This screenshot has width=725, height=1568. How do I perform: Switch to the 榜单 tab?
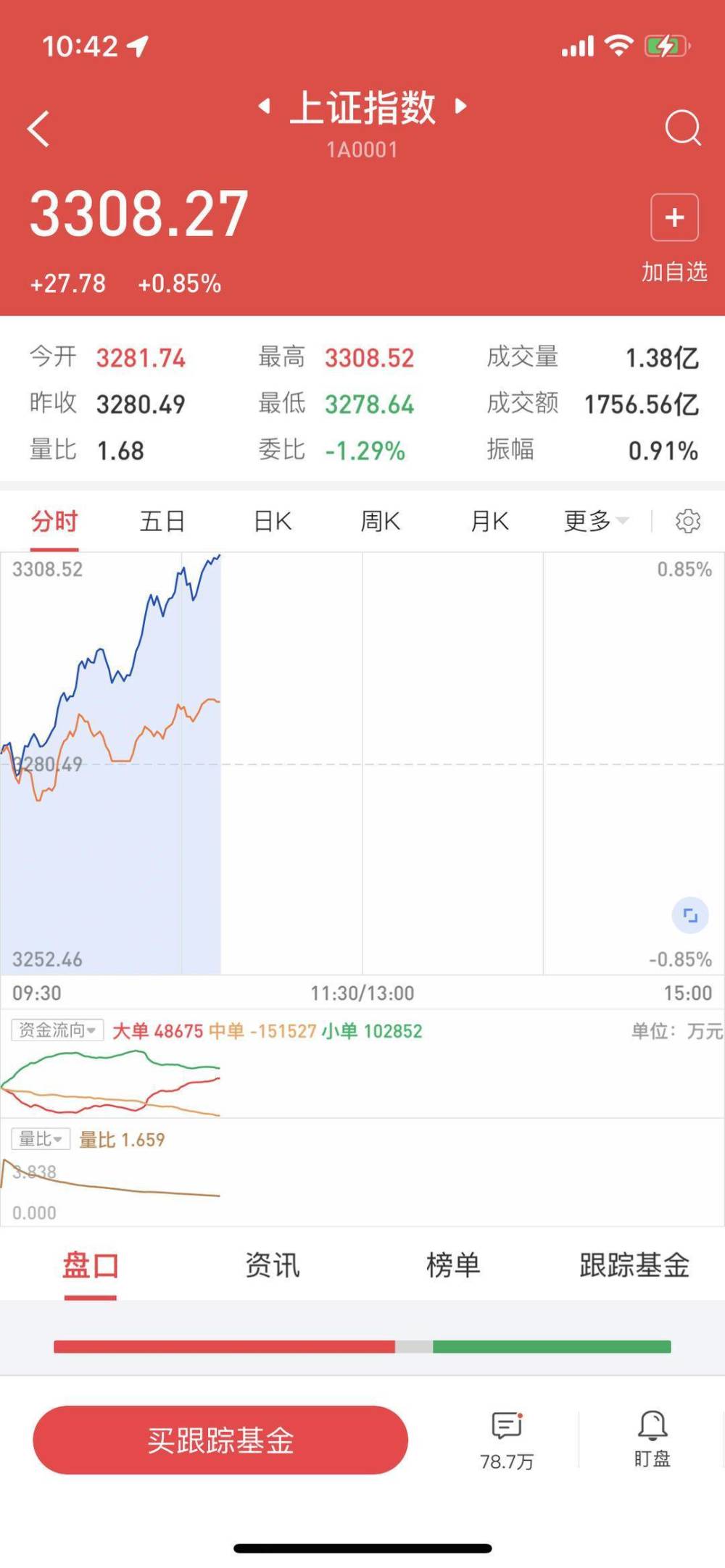click(453, 1265)
